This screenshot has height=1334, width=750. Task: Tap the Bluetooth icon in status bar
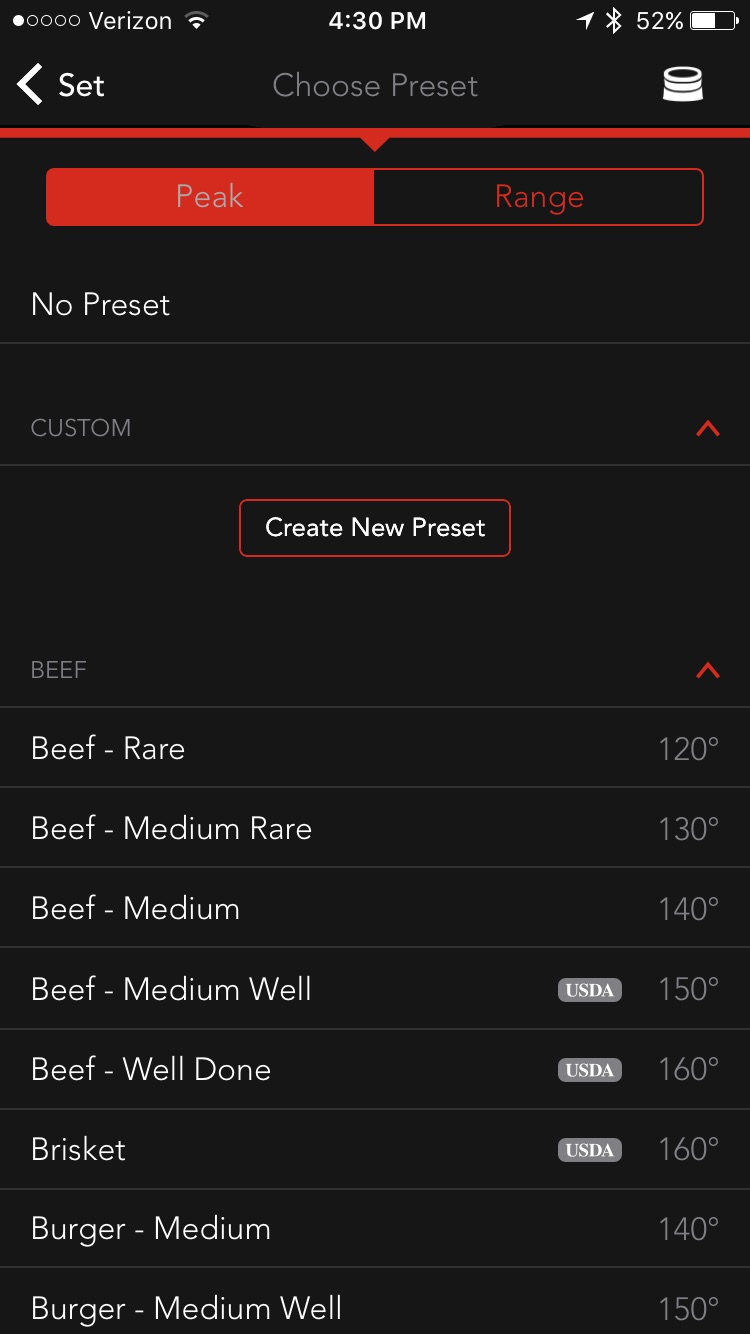[x=613, y=18]
